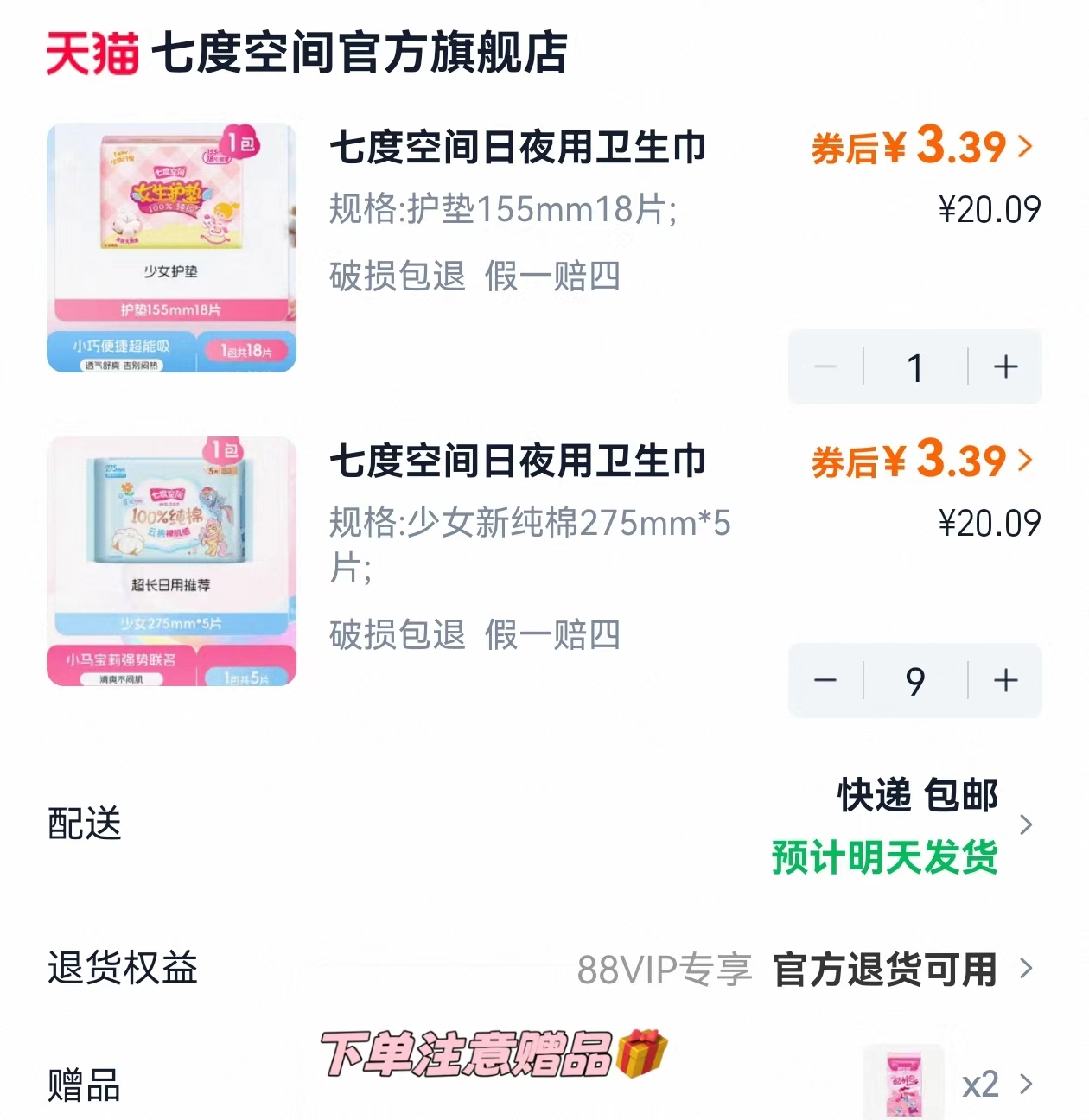Open coupon details via arrow next to second ¥3.39
Screen dimensions: 1089x1120
pos(1025,462)
